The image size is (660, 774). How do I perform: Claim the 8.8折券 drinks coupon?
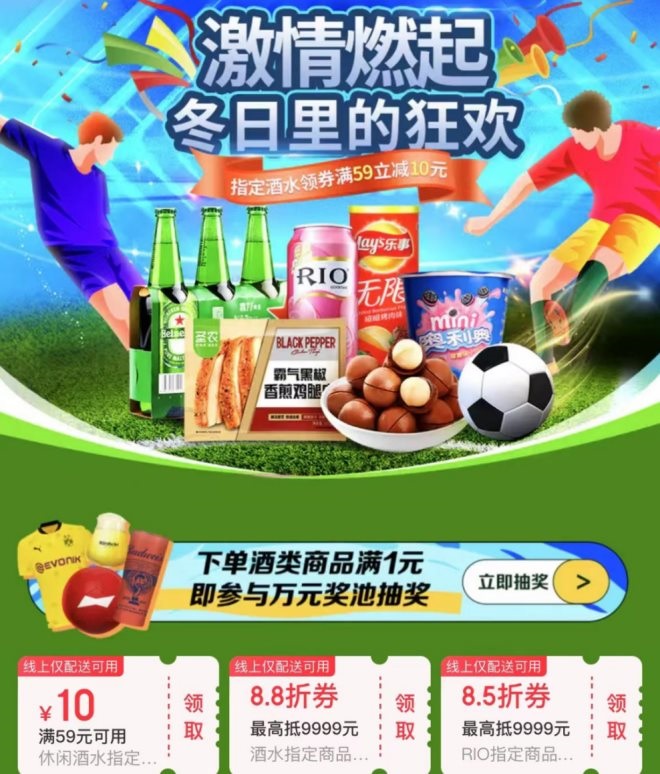[404, 716]
